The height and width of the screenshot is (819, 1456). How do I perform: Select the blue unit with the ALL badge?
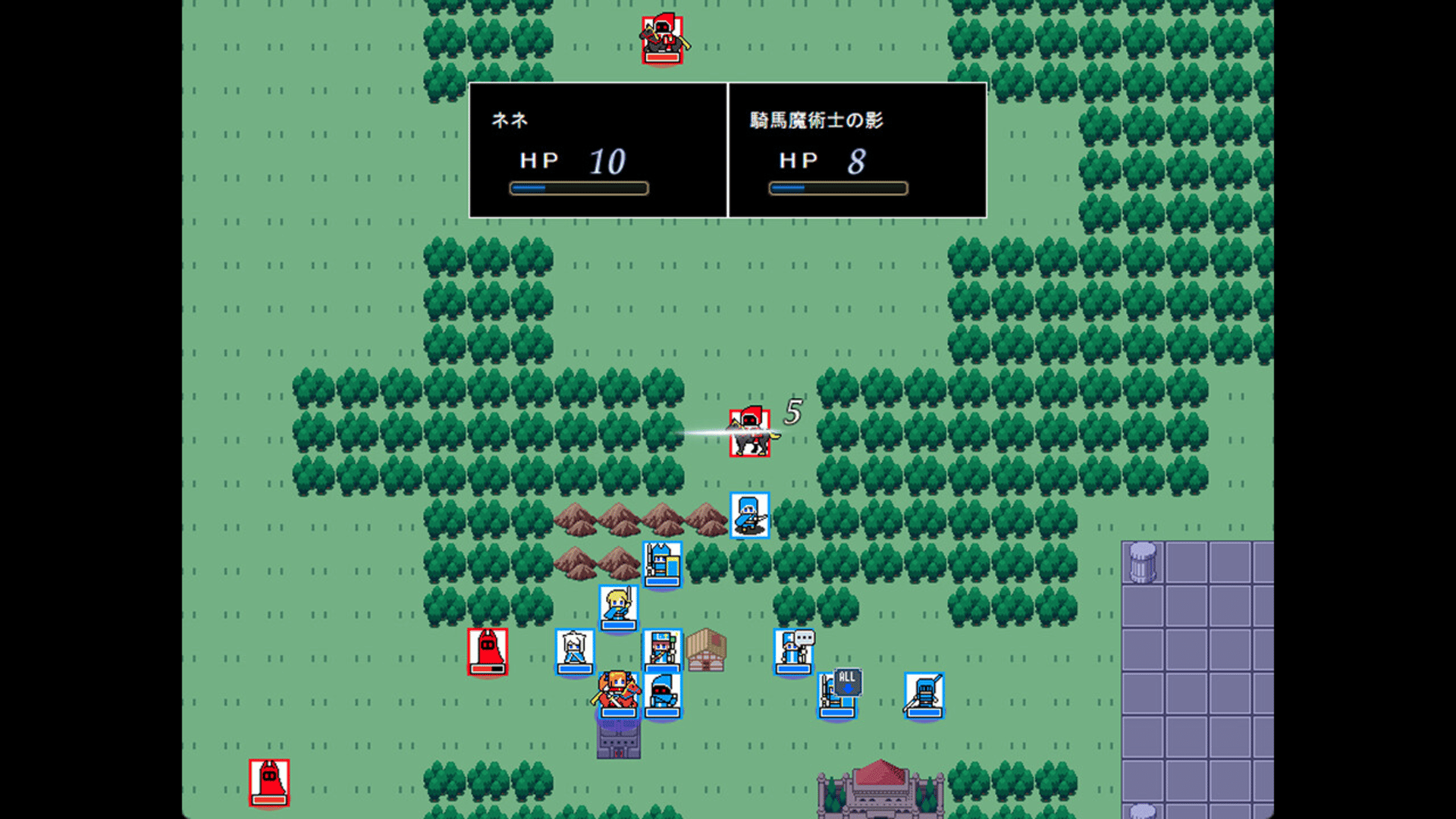coord(836,695)
